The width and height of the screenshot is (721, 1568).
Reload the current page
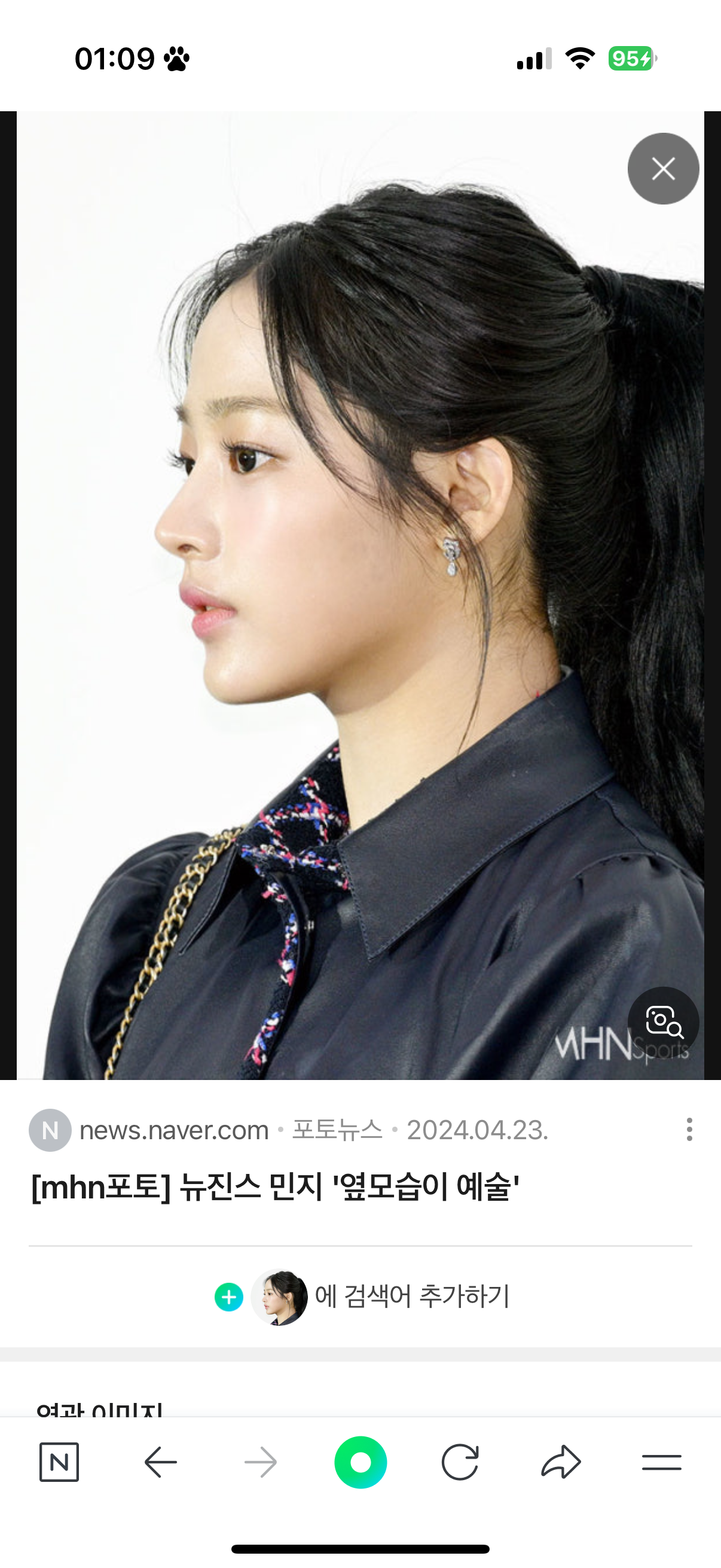point(460,1462)
